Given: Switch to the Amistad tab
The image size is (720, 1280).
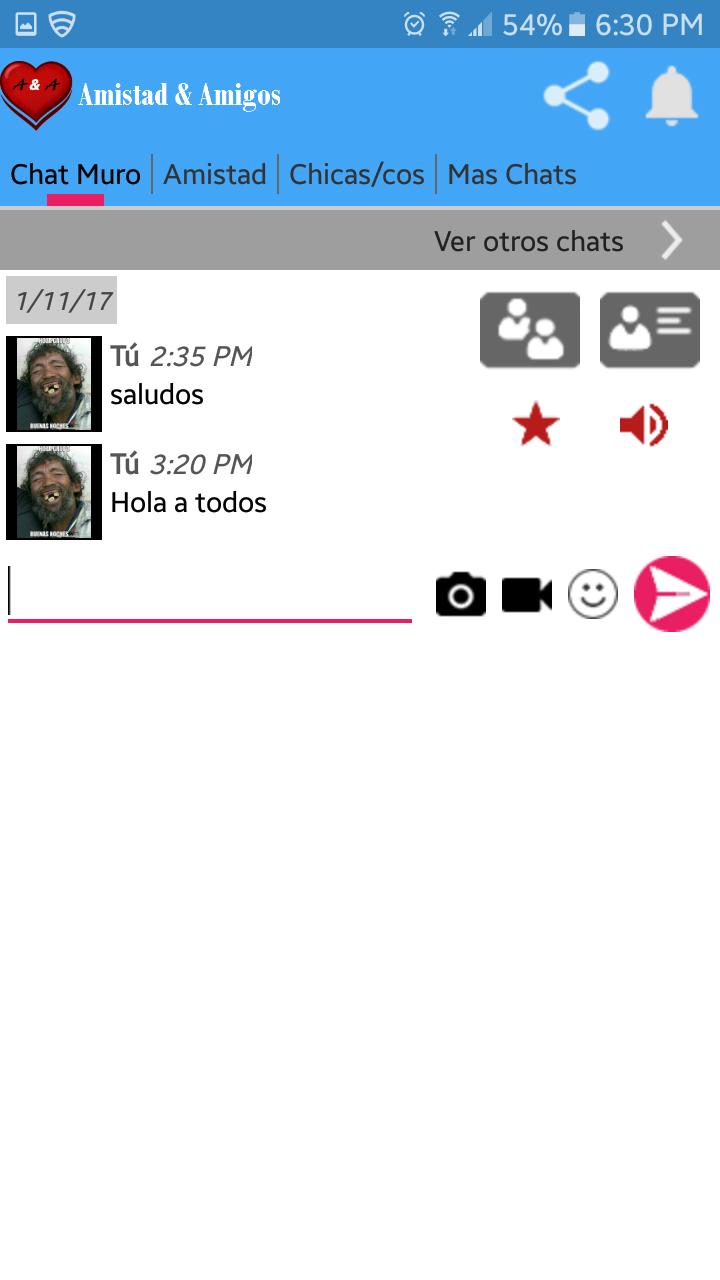Looking at the screenshot, I should [215, 174].
